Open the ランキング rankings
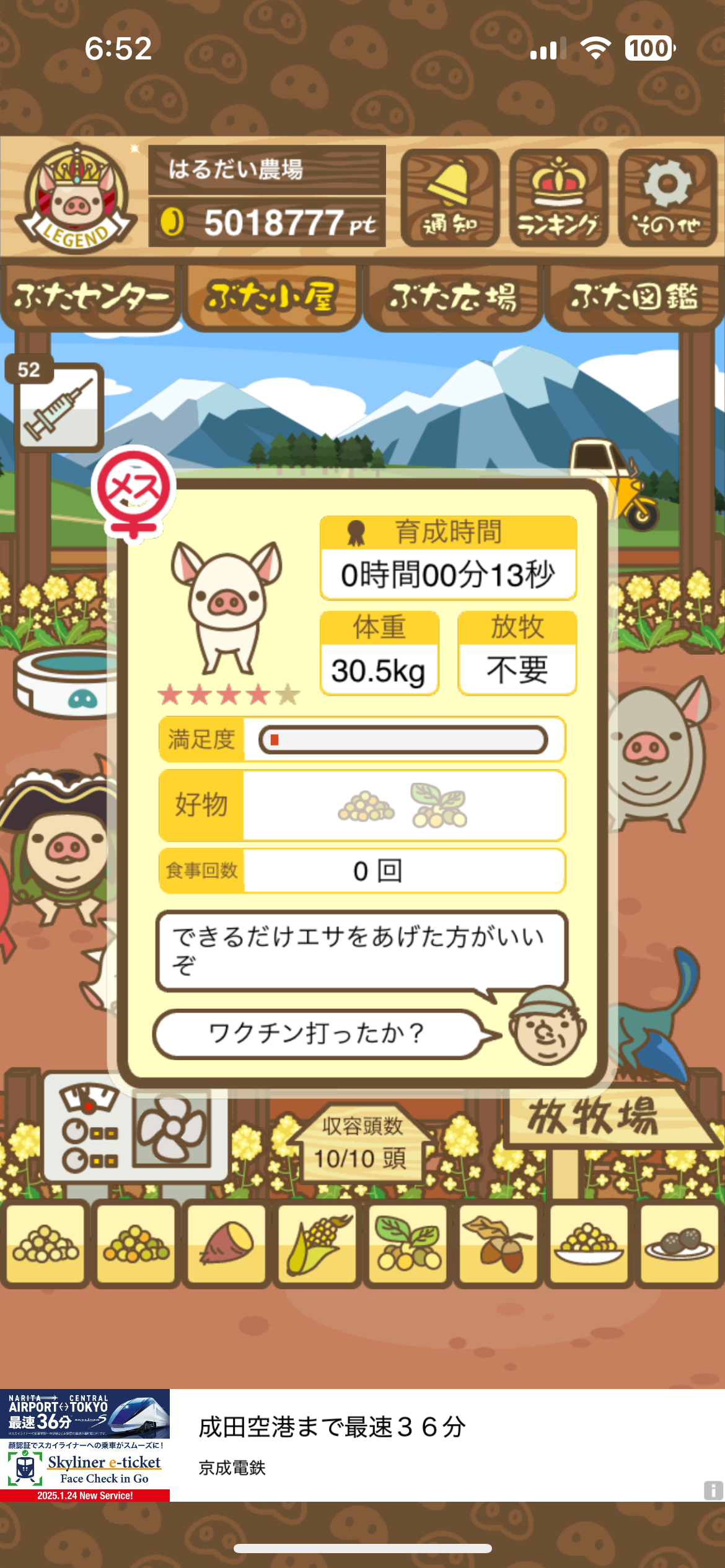The width and height of the screenshot is (725, 1568). [x=558, y=198]
